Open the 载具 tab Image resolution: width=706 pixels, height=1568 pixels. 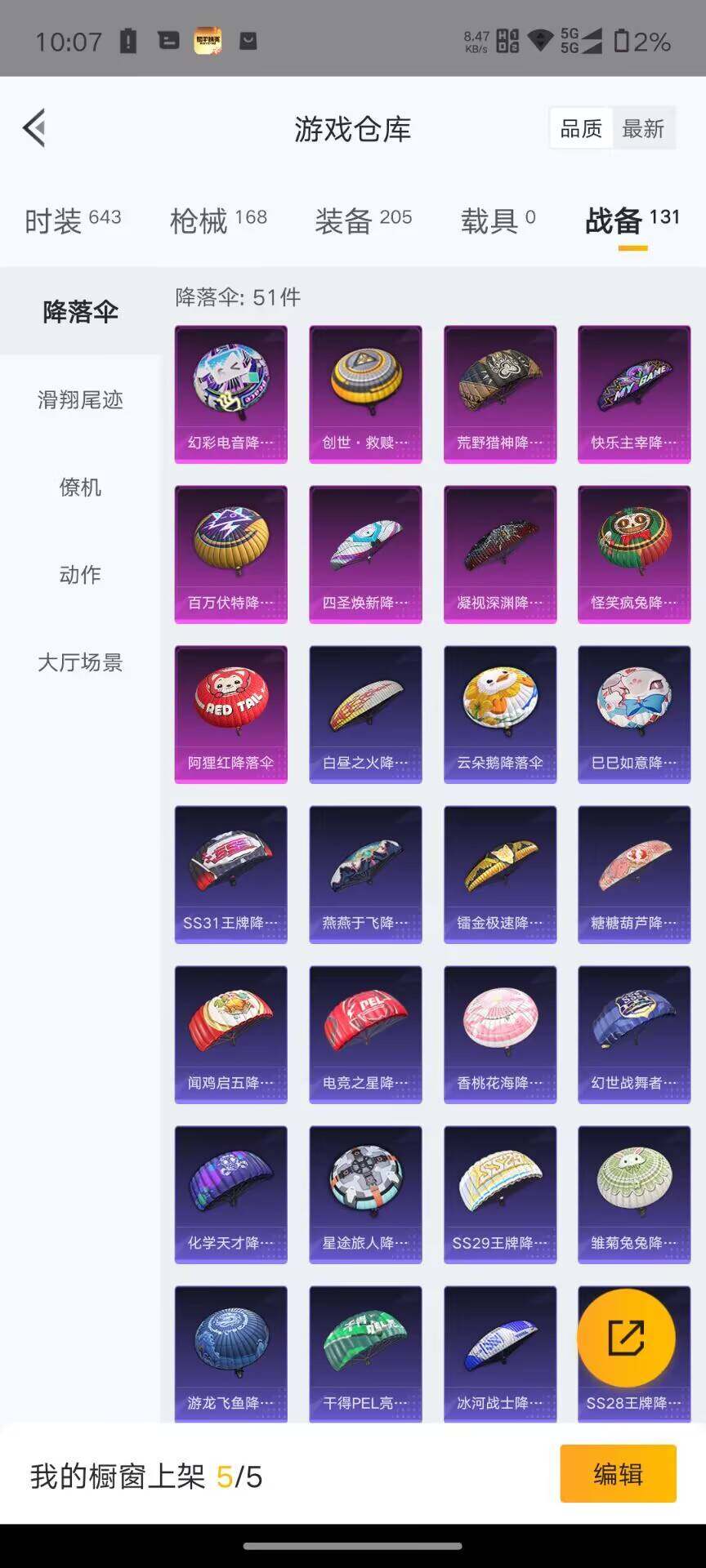click(x=498, y=220)
